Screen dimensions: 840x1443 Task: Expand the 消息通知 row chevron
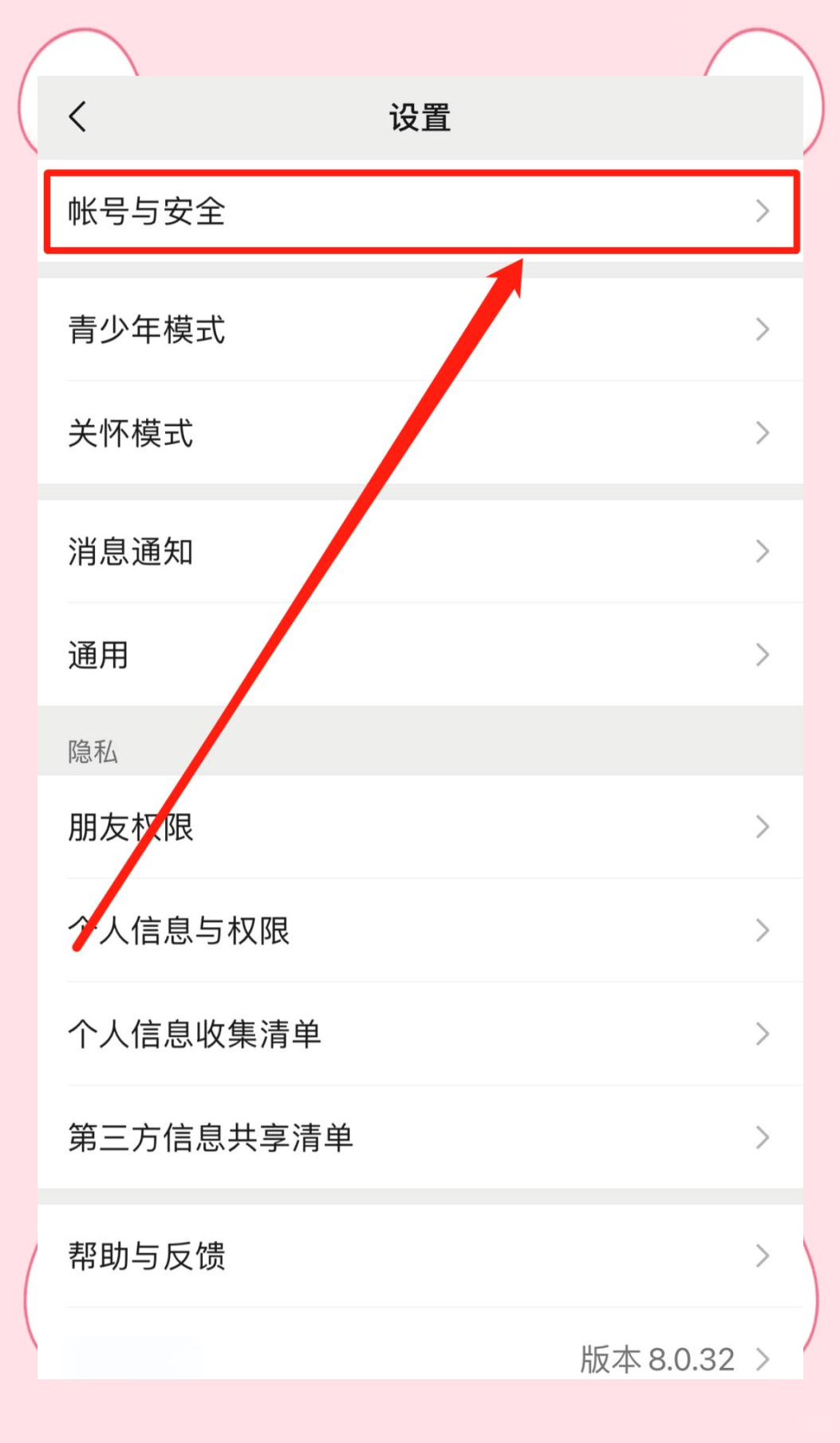coord(763,552)
